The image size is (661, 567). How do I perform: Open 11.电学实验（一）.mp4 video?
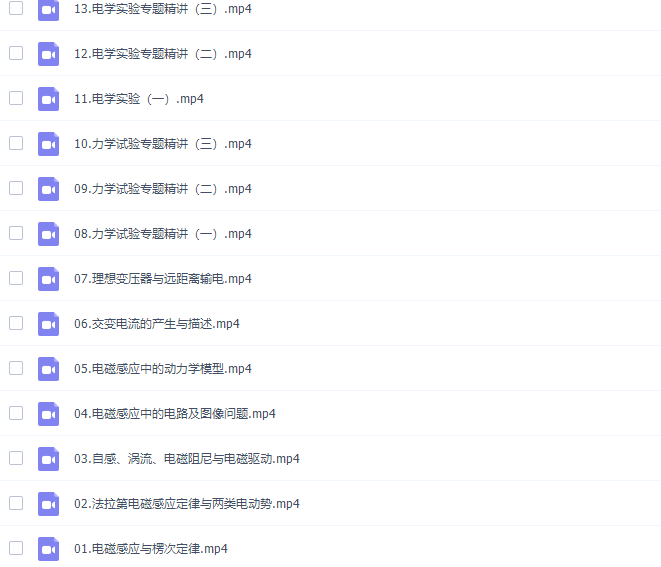(139, 99)
